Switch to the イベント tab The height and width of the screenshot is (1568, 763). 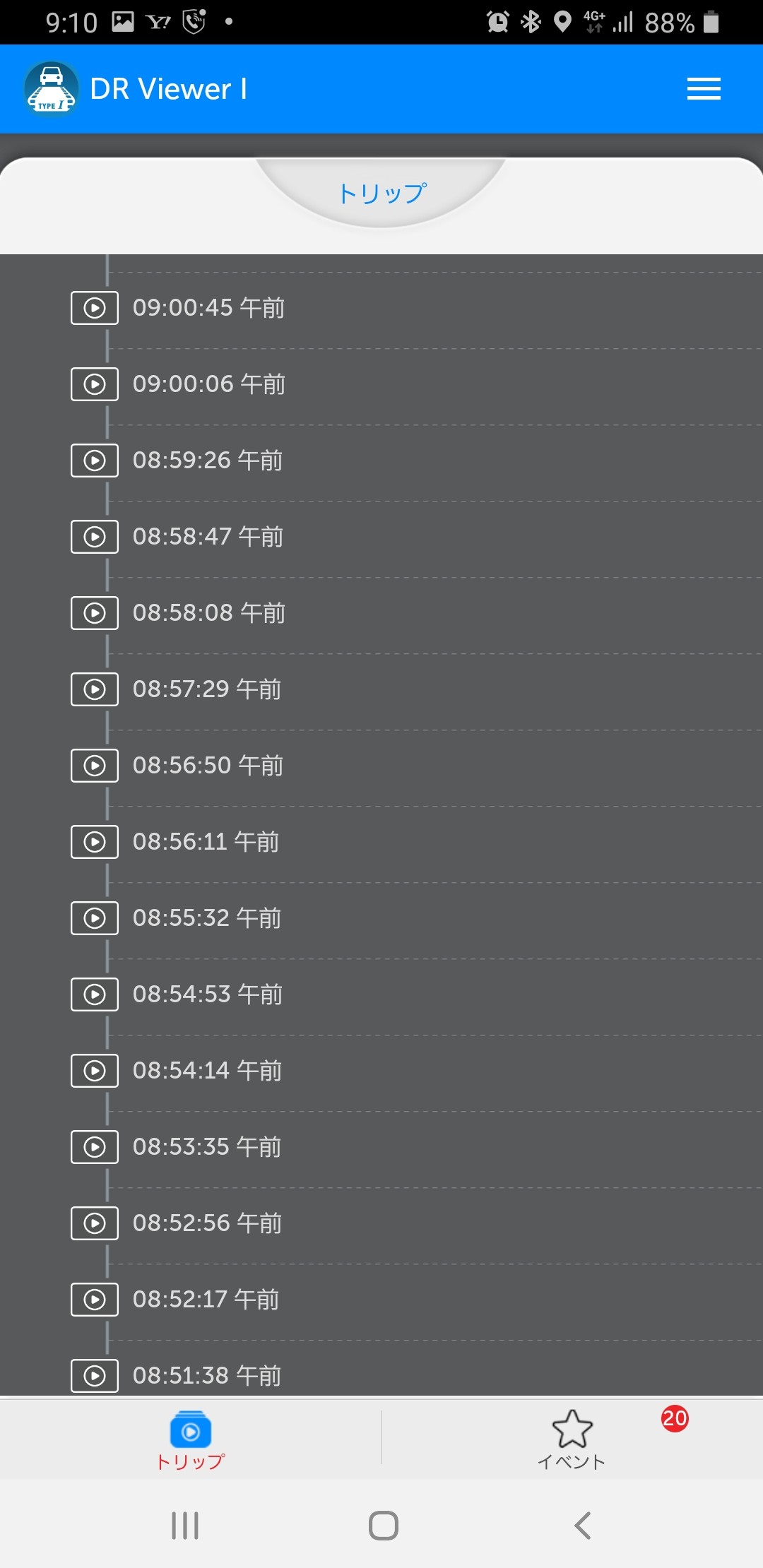(572, 1439)
